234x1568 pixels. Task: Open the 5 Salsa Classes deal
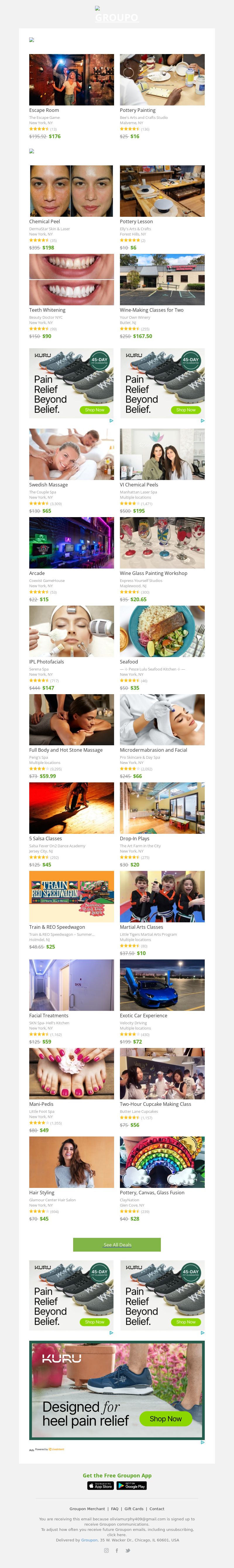71,808
